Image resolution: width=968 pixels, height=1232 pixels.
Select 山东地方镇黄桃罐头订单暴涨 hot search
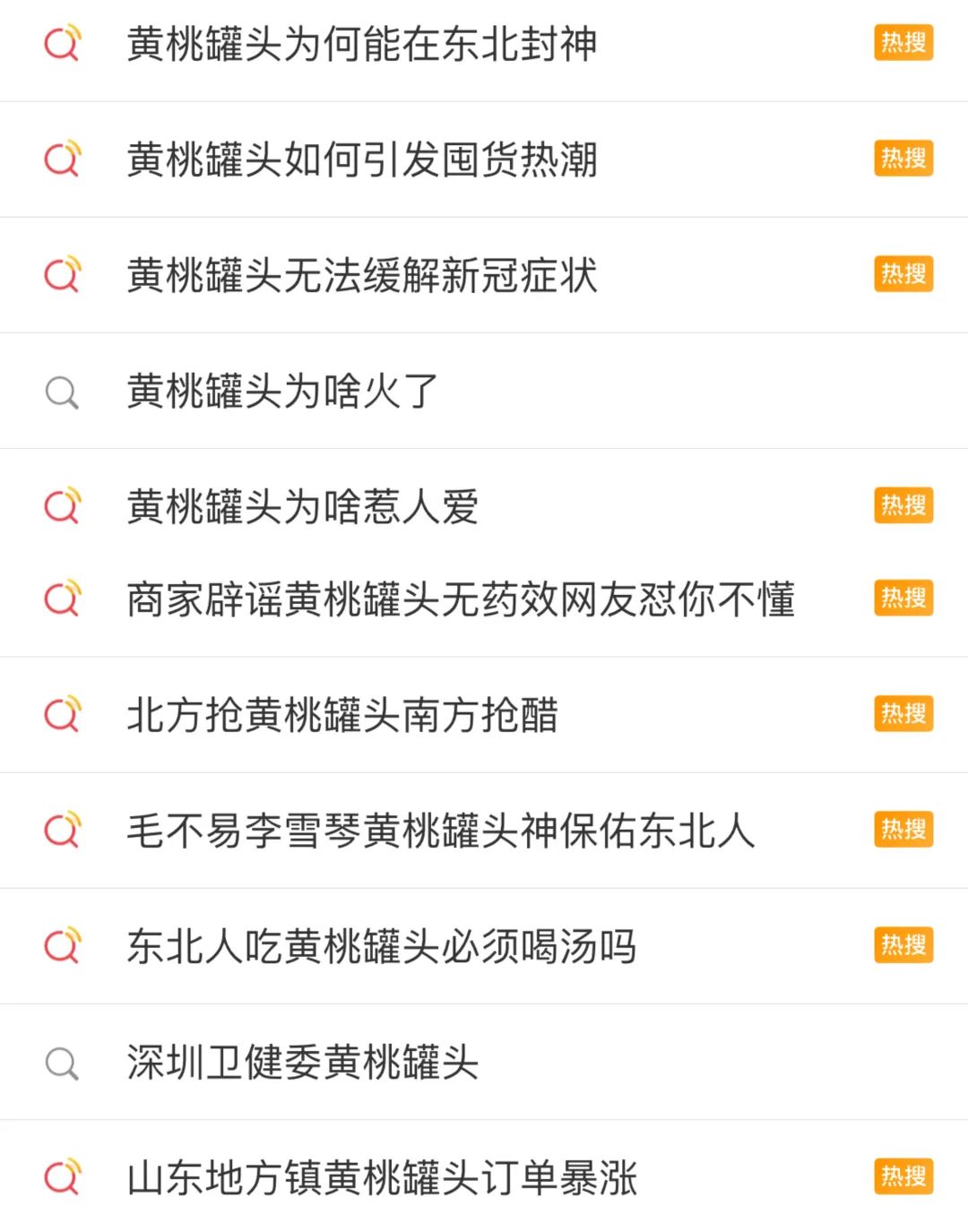(381, 1178)
